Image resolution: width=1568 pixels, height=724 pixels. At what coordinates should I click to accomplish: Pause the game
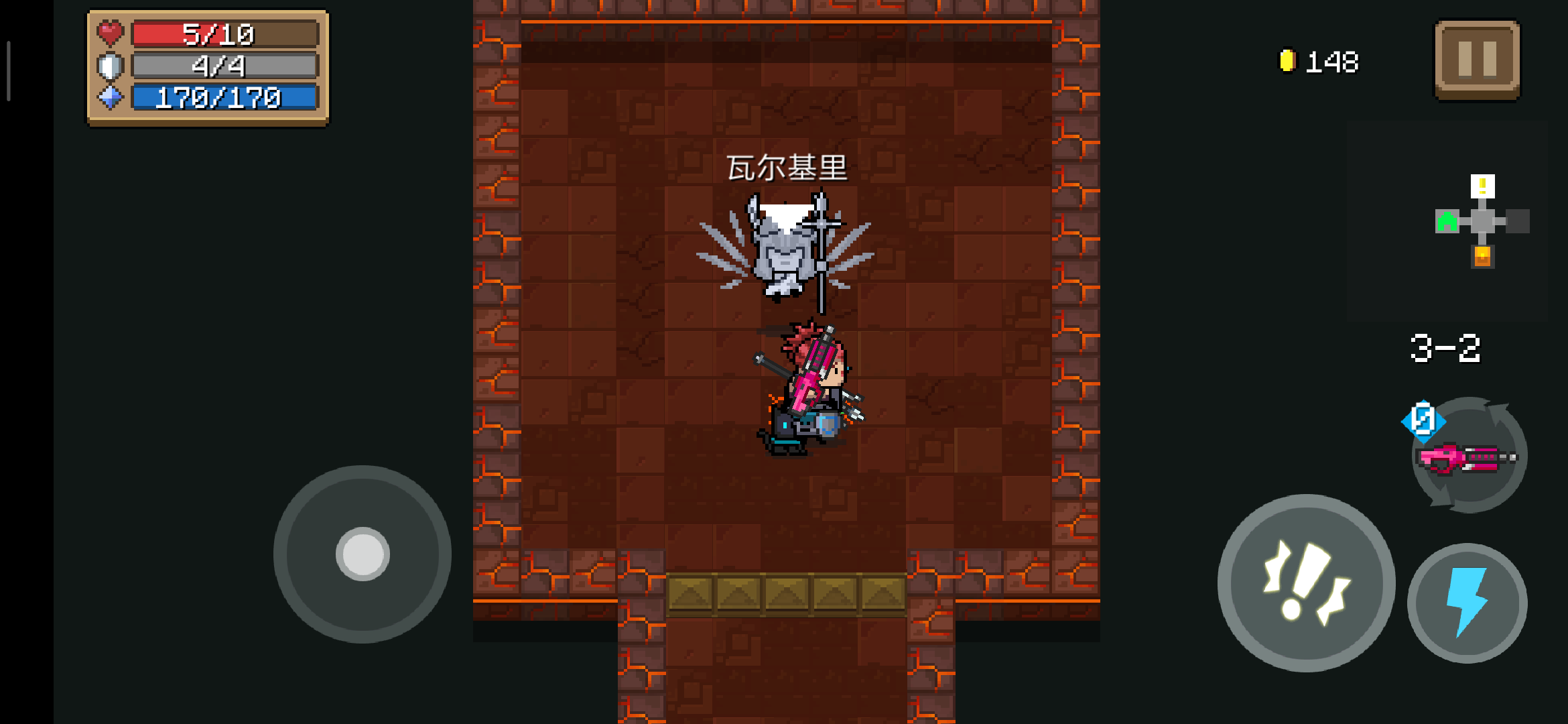[x=1477, y=59]
